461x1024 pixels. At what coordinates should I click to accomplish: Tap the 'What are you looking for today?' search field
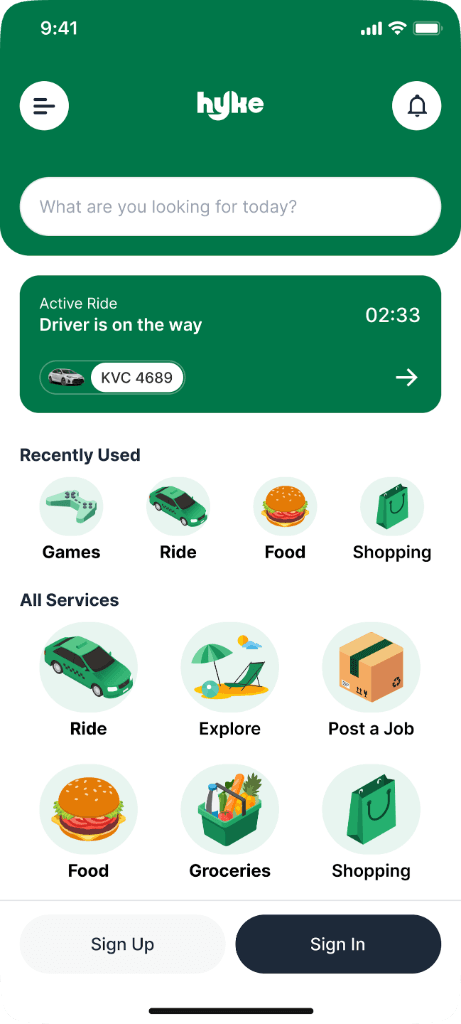[230, 207]
